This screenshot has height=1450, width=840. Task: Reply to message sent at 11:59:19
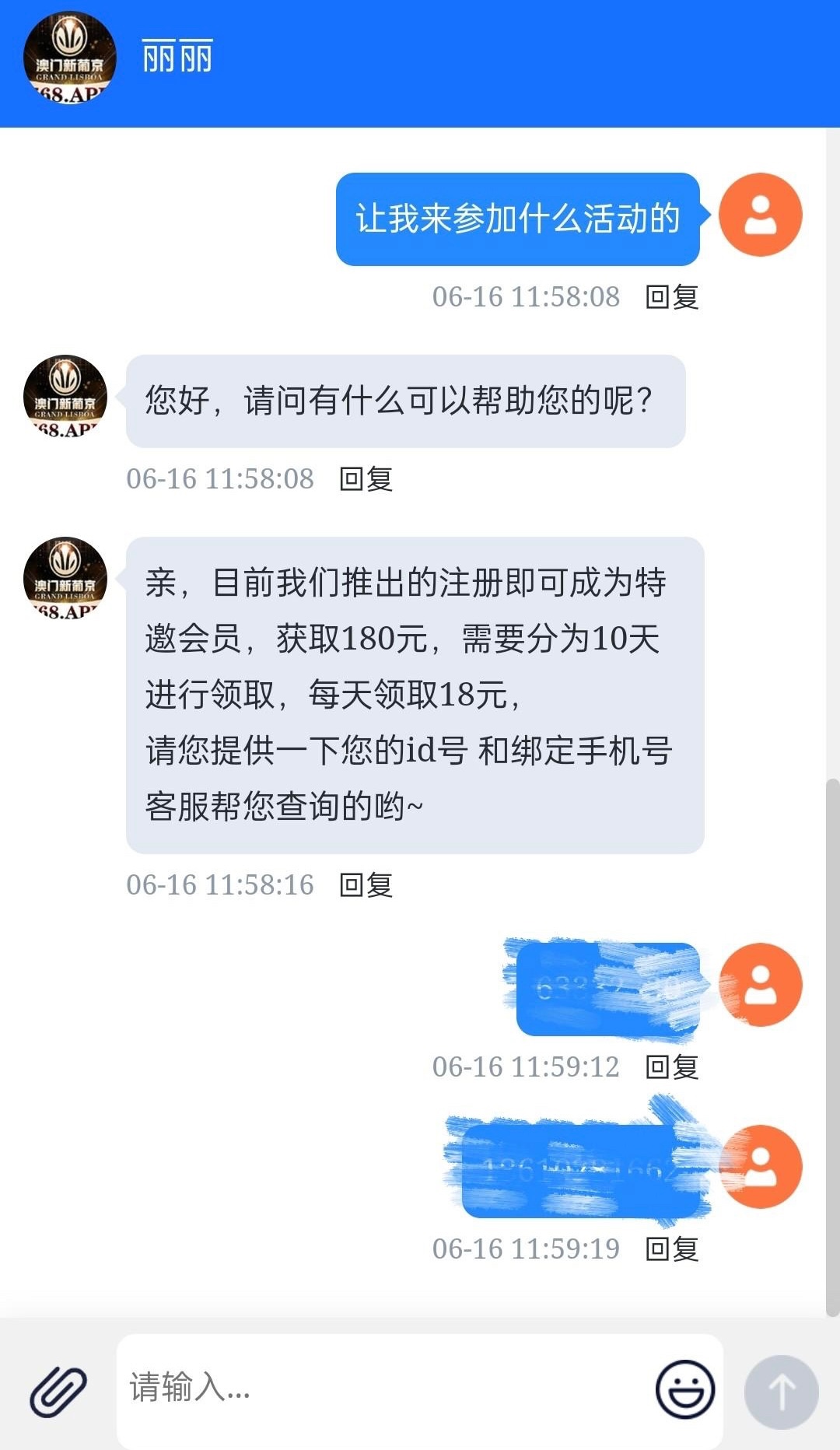point(672,1249)
